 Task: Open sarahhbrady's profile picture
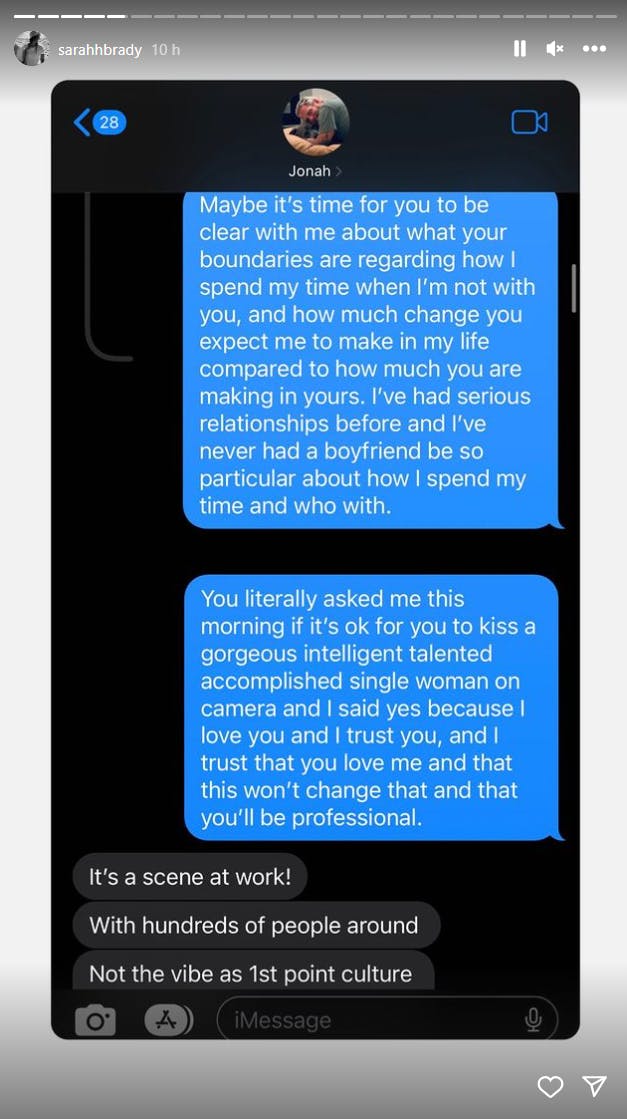coord(31,48)
